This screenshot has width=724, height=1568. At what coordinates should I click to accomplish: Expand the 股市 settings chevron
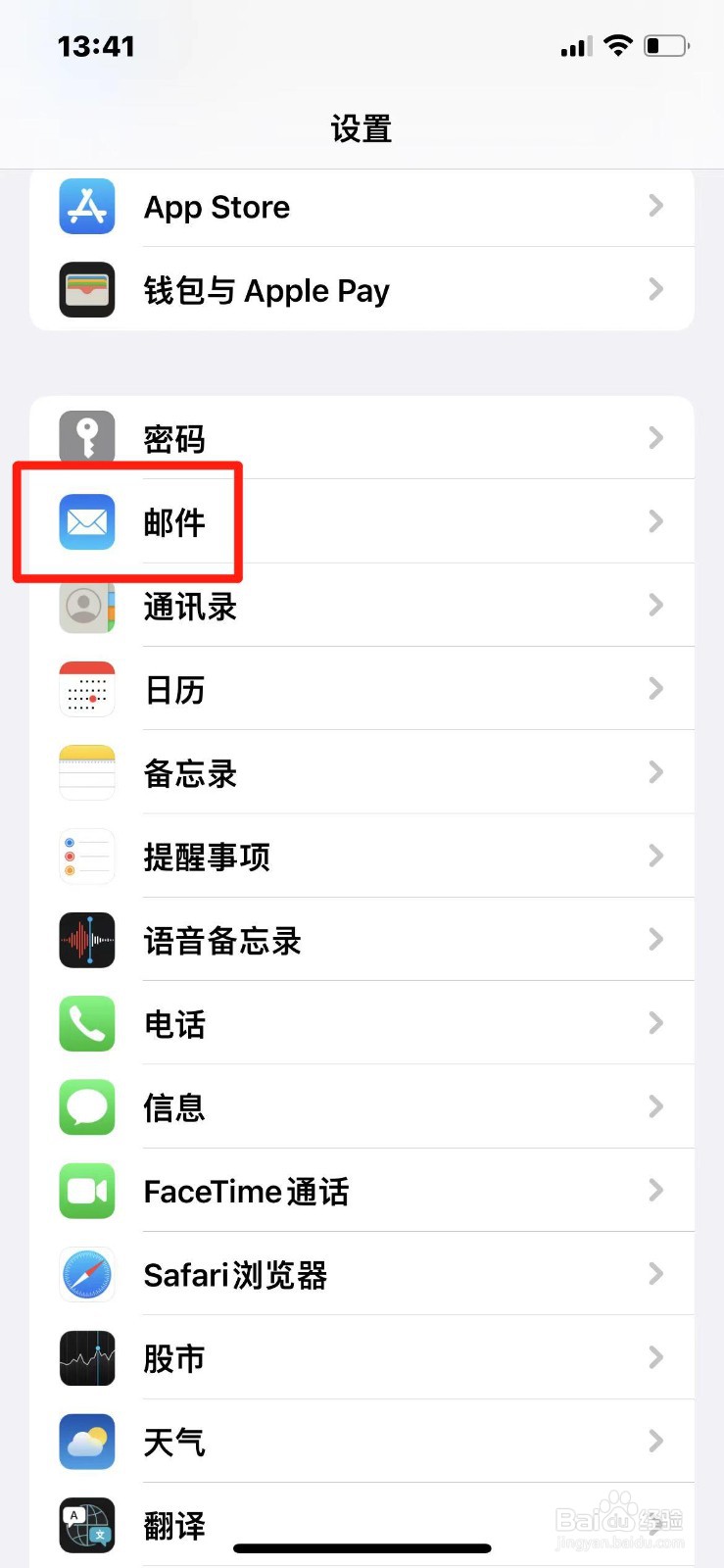tap(654, 1357)
